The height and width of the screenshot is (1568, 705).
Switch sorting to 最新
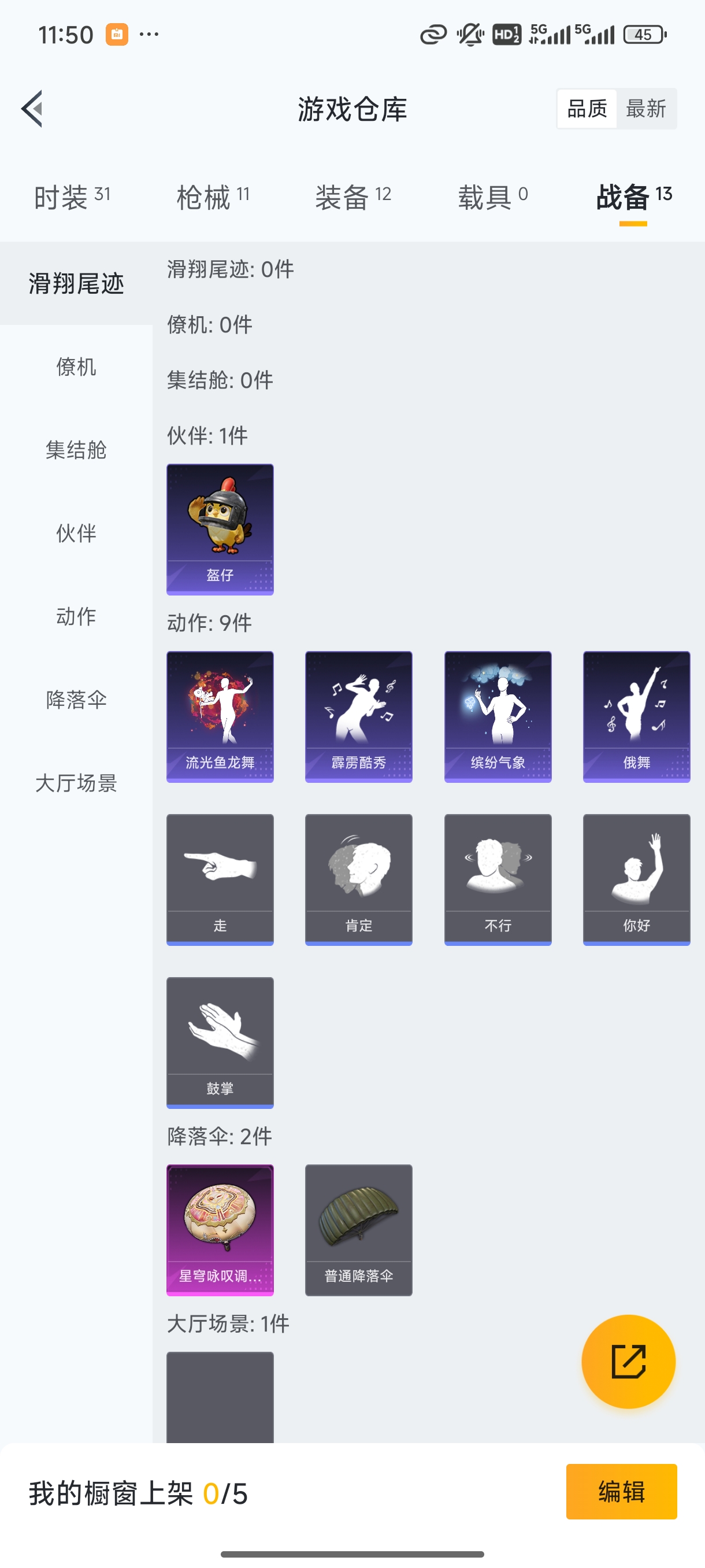647,108
